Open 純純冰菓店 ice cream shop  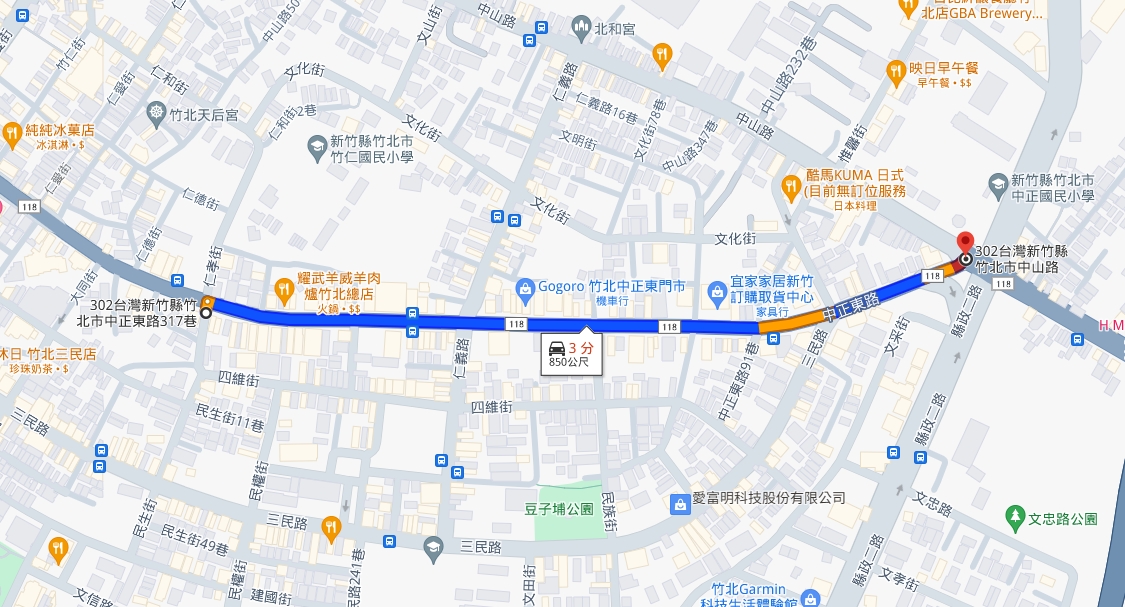click(12, 131)
